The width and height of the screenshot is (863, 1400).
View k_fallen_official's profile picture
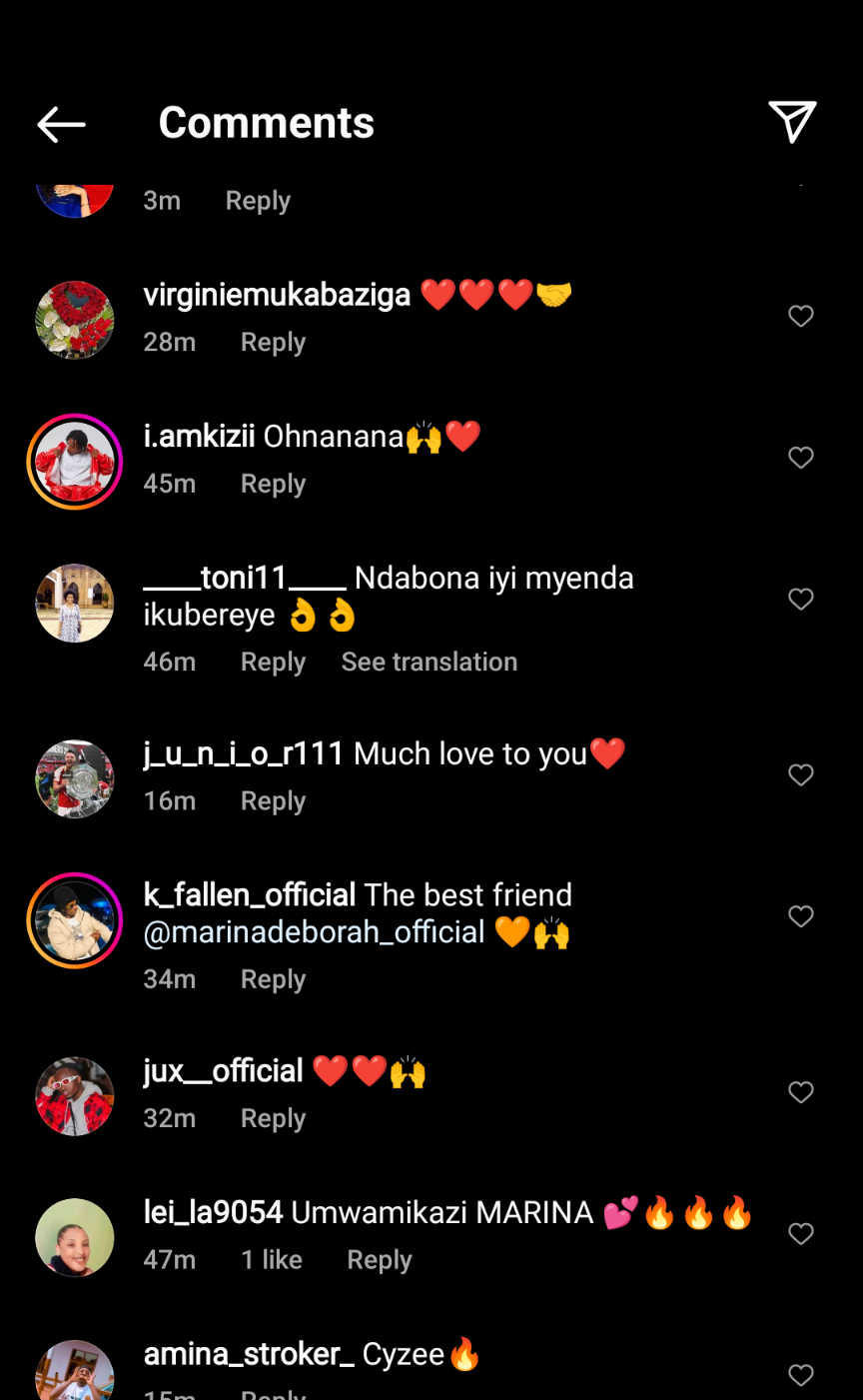75,920
